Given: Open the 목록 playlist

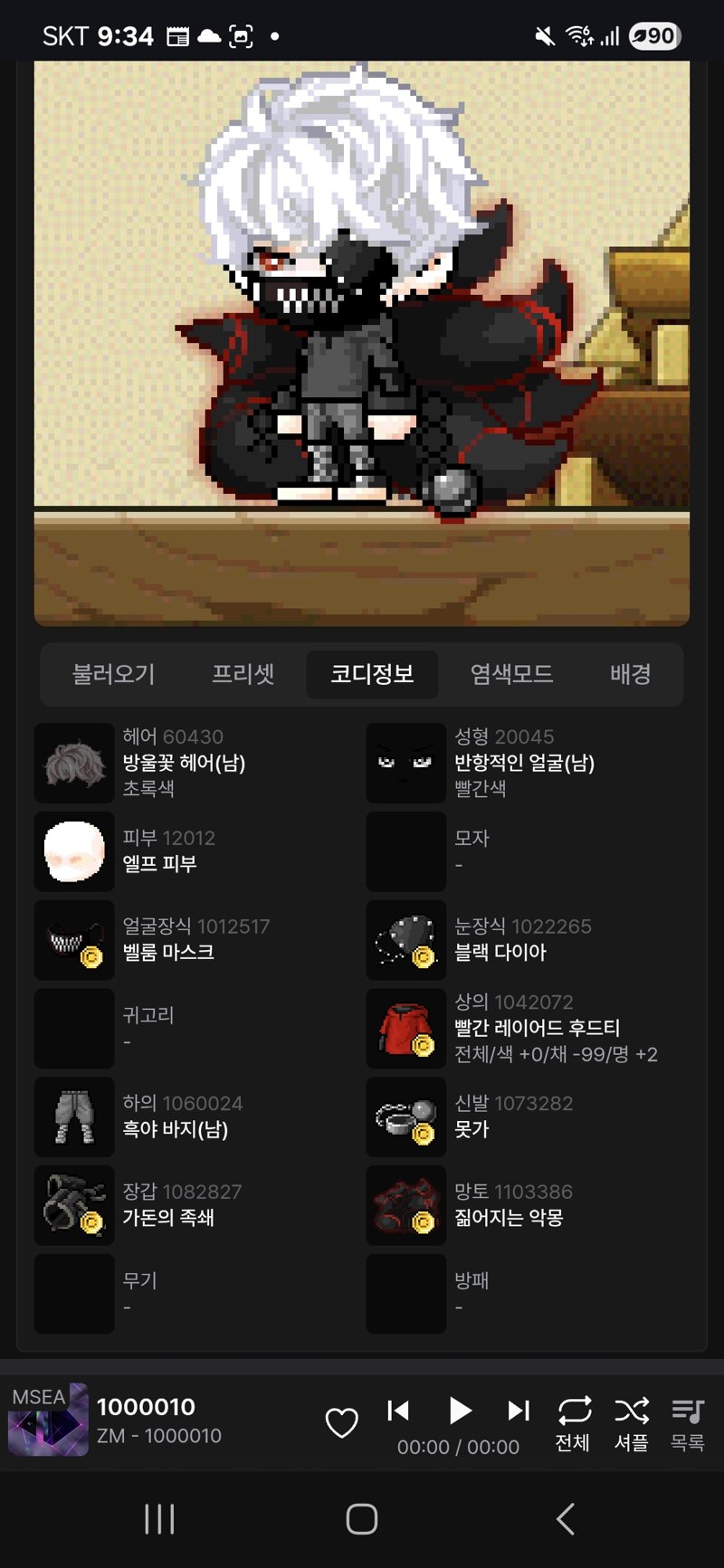Looking at the screenshot, I should tap(688, 1424).
